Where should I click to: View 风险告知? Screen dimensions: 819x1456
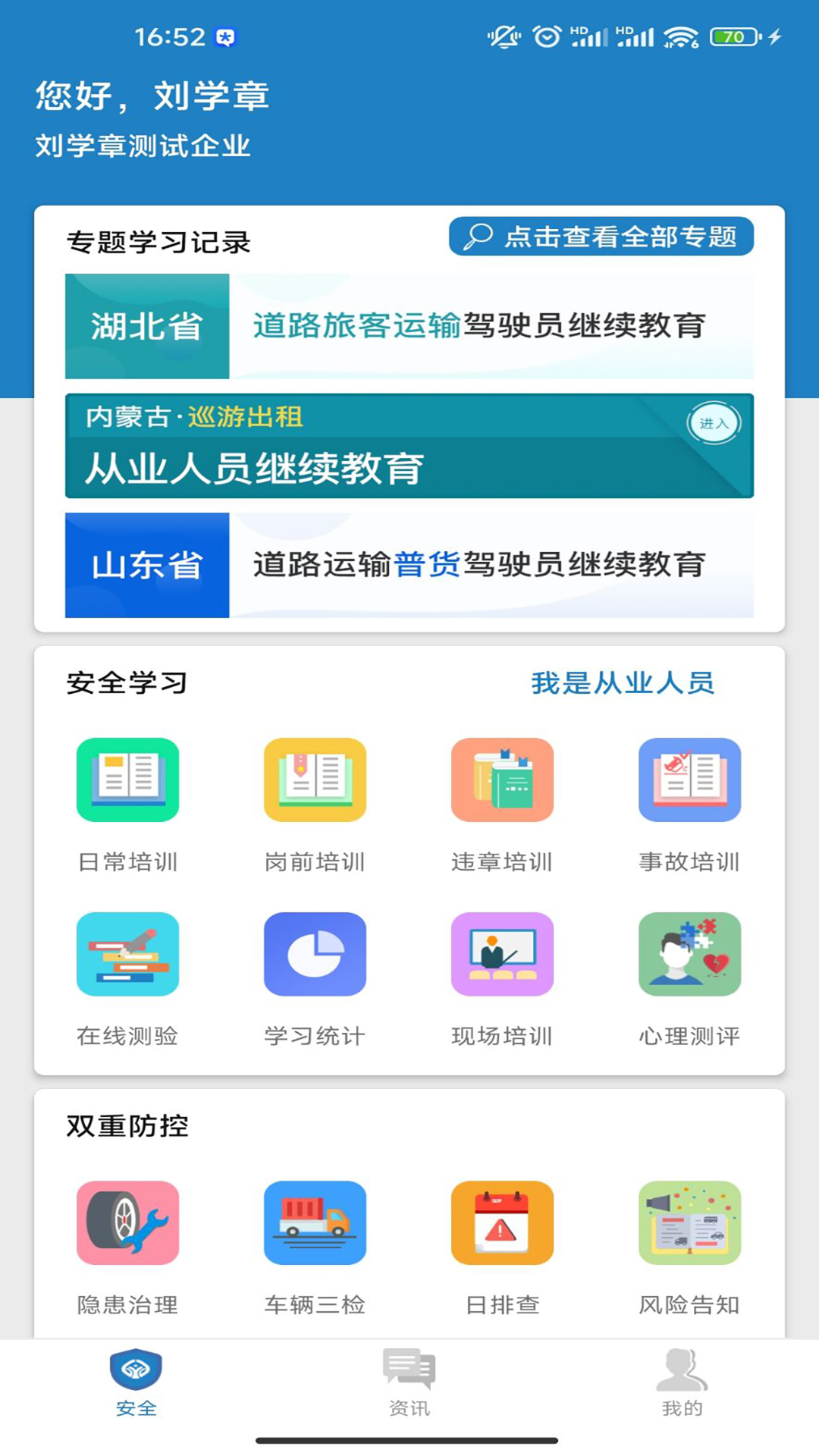[x=689, y=1248]
